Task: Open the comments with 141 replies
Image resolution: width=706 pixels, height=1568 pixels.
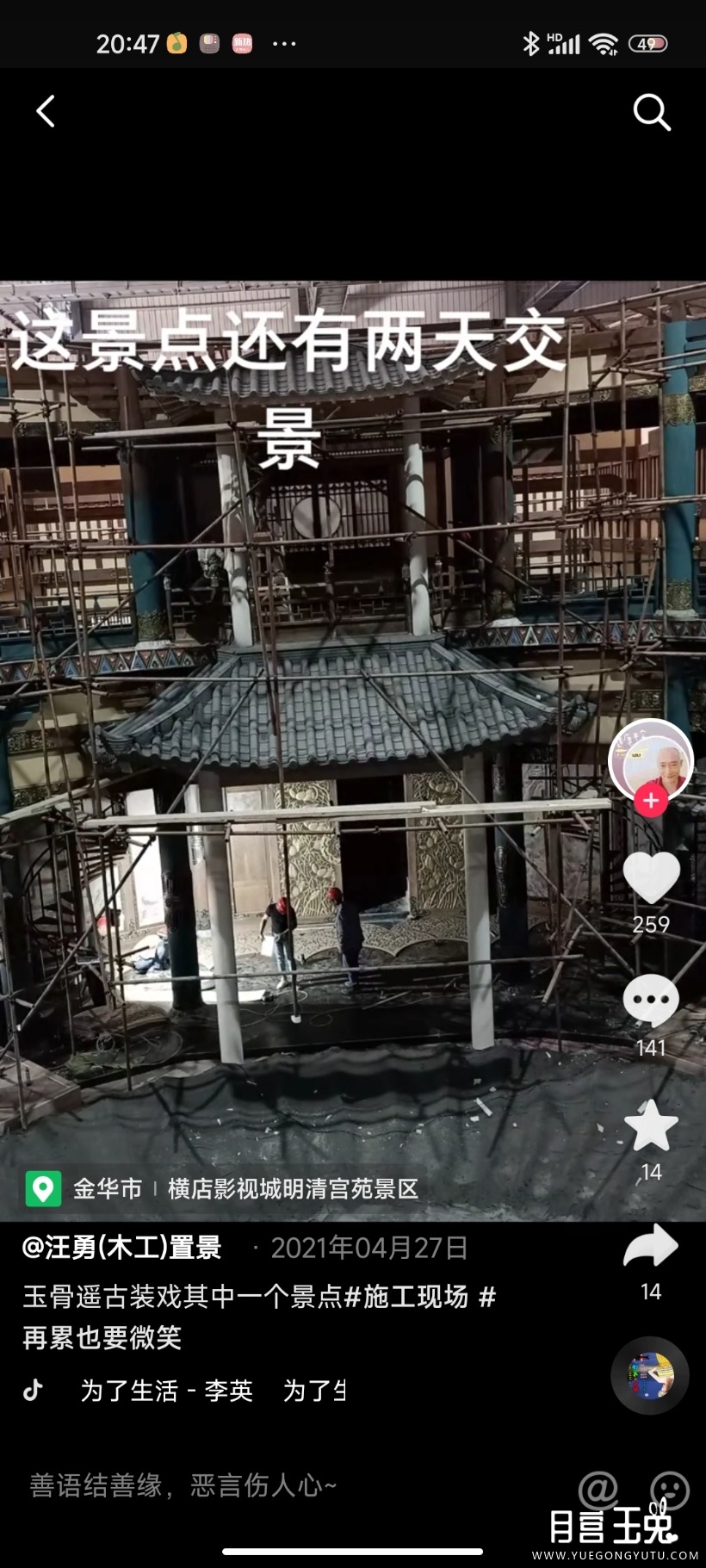Action: coord(651,1001)
